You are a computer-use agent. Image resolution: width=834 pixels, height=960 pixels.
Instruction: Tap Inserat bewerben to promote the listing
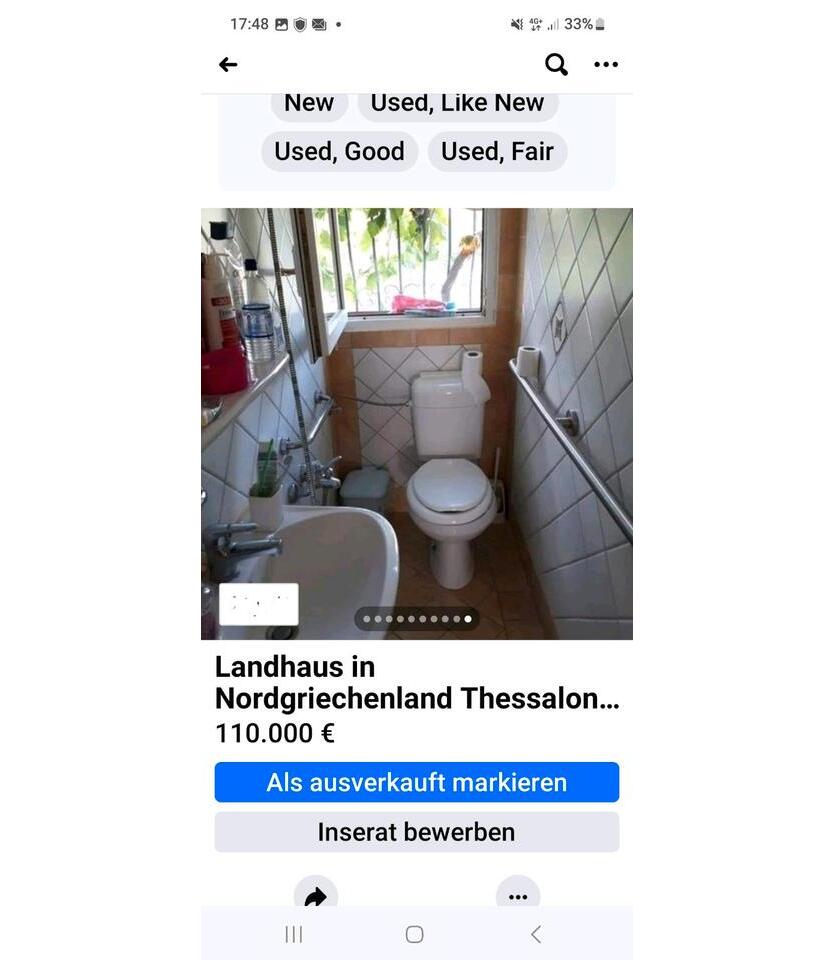(x=416, y=832)
